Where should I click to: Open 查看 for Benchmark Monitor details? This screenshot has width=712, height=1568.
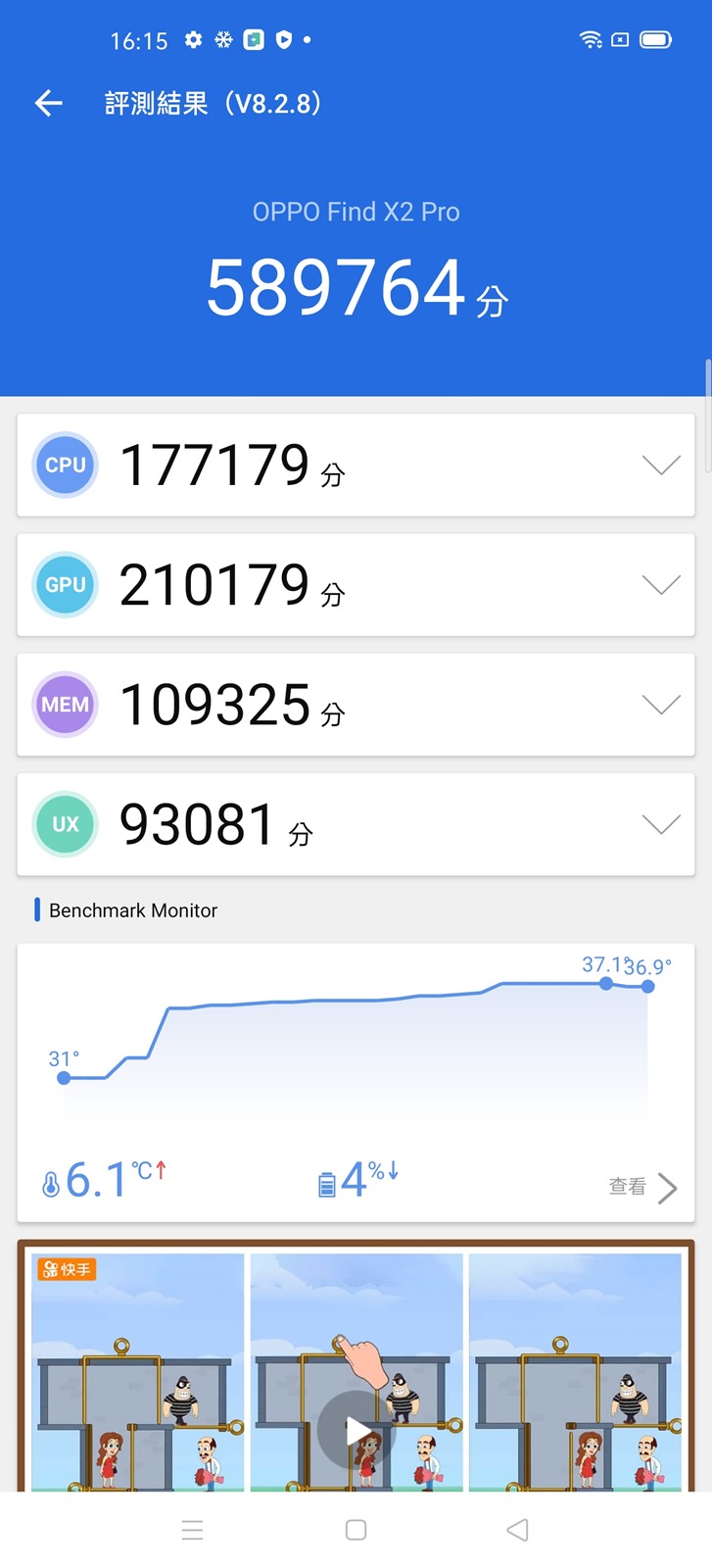tap(642, 1188)
